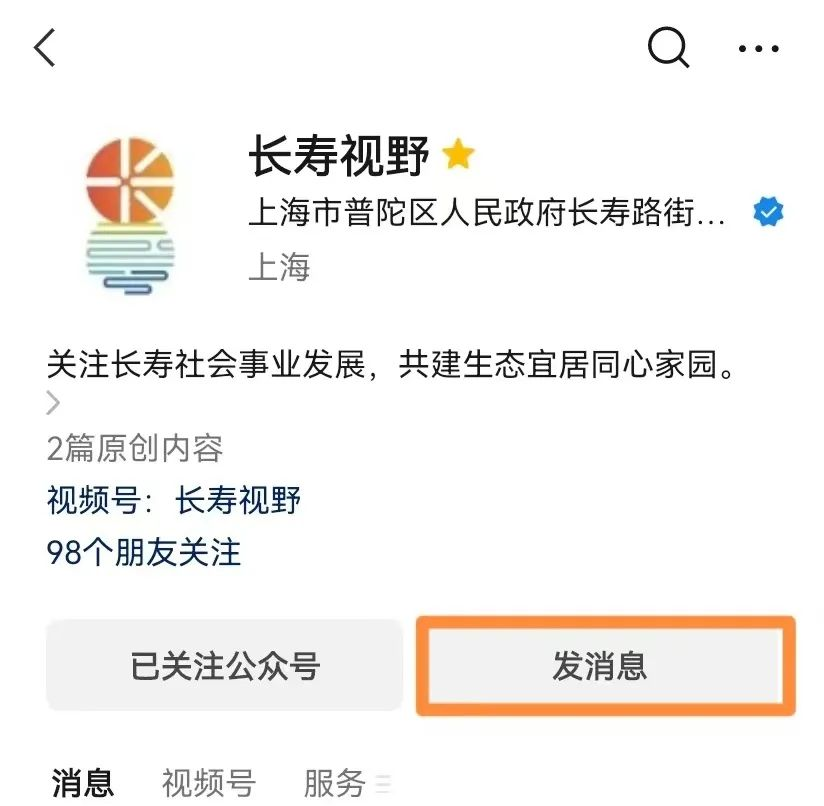
Task: Tap the 发消息 button
Action: point(605,666)
